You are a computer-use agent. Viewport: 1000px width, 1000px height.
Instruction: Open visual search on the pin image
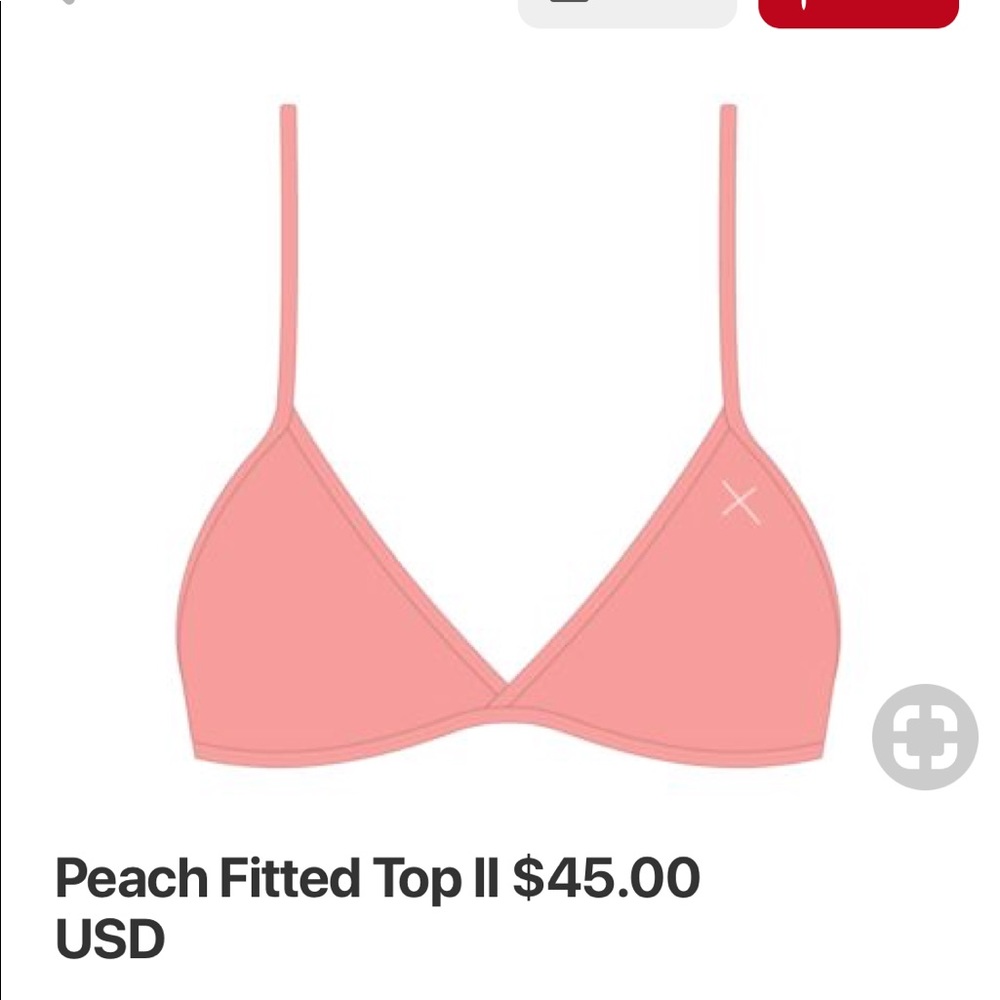click(924, 737)
